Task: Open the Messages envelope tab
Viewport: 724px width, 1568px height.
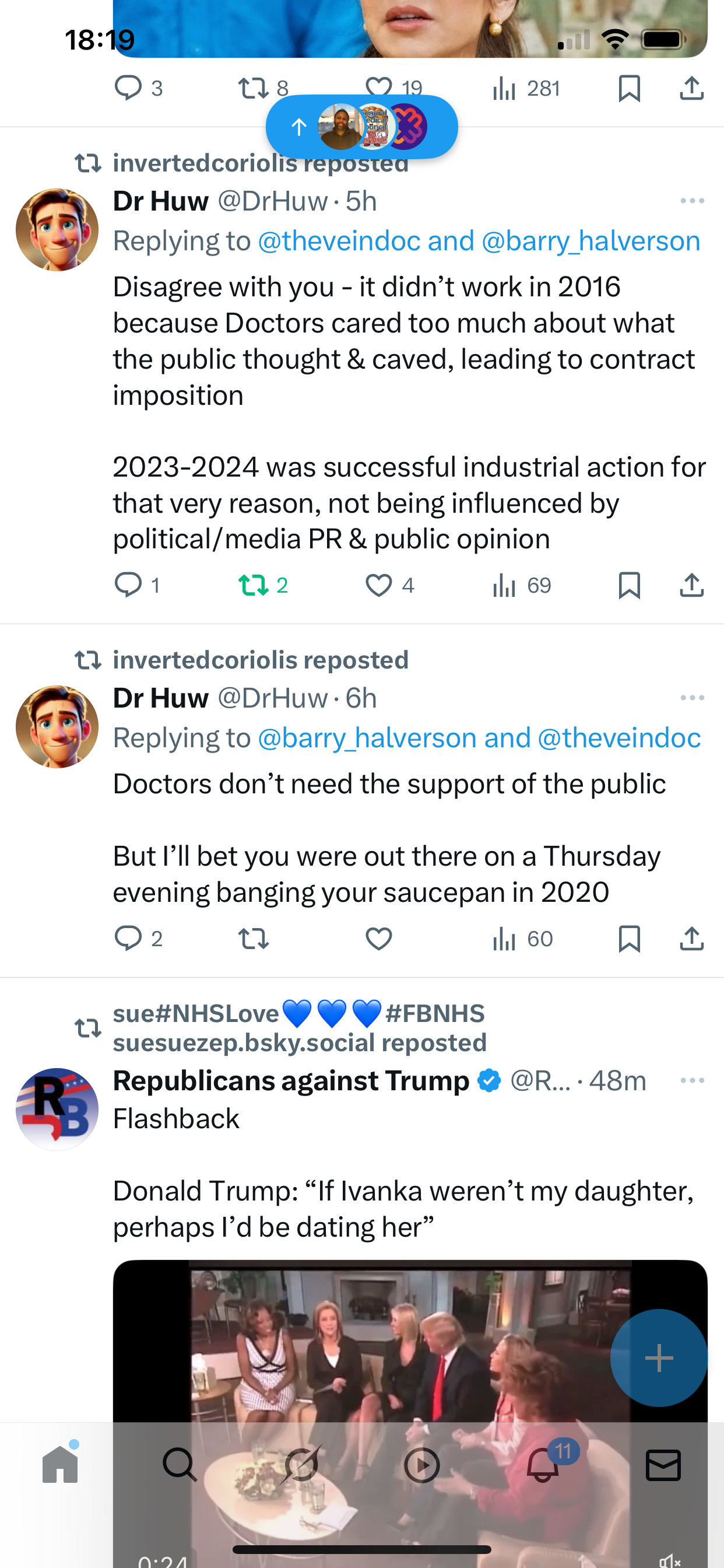Action: [x=663, y=1465]
